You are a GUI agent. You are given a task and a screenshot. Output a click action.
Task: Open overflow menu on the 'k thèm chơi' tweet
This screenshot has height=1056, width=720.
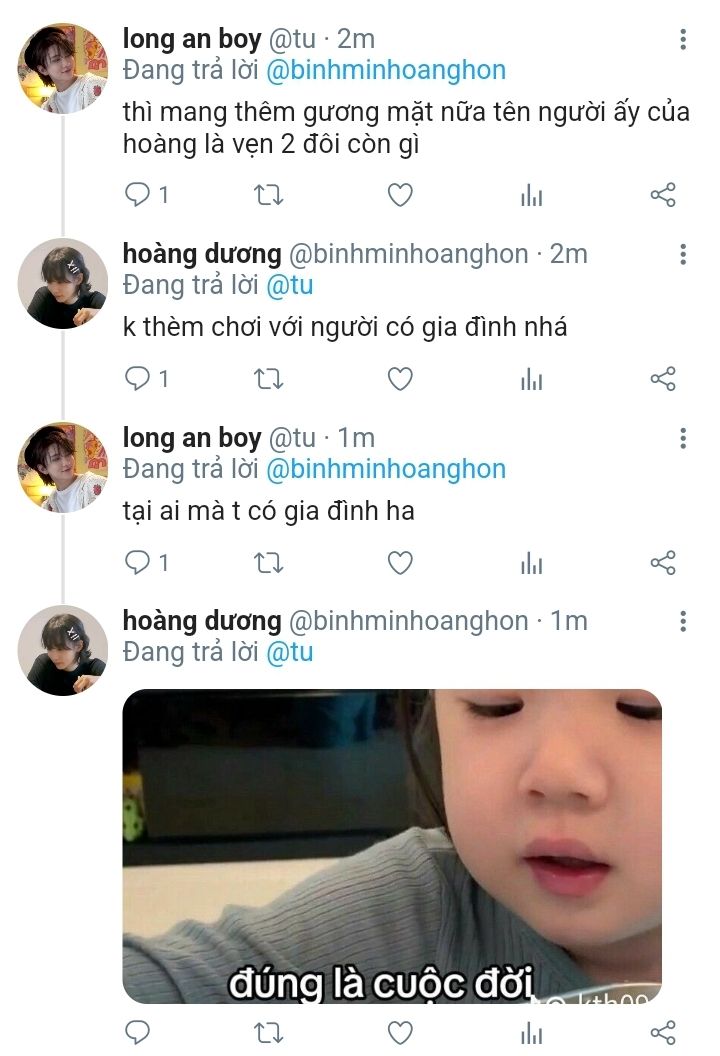click(x=683, y=254)
